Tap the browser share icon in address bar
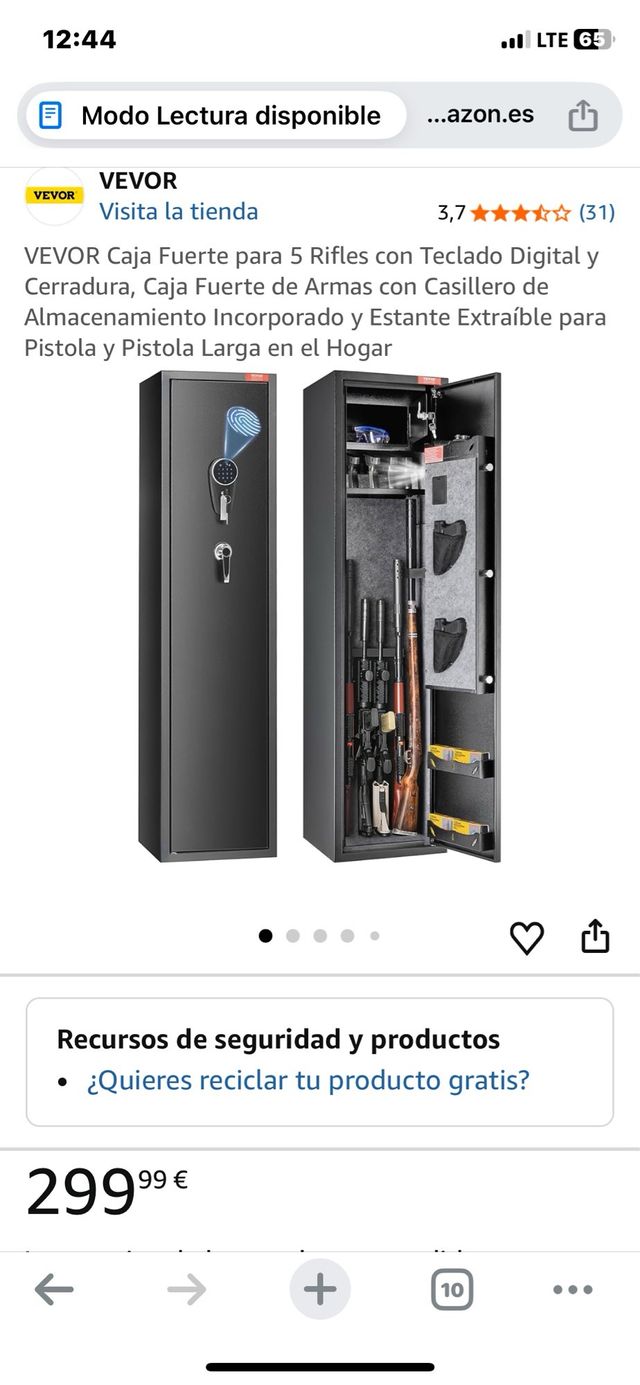The image size is (640, 1385). tap(583, 116)
